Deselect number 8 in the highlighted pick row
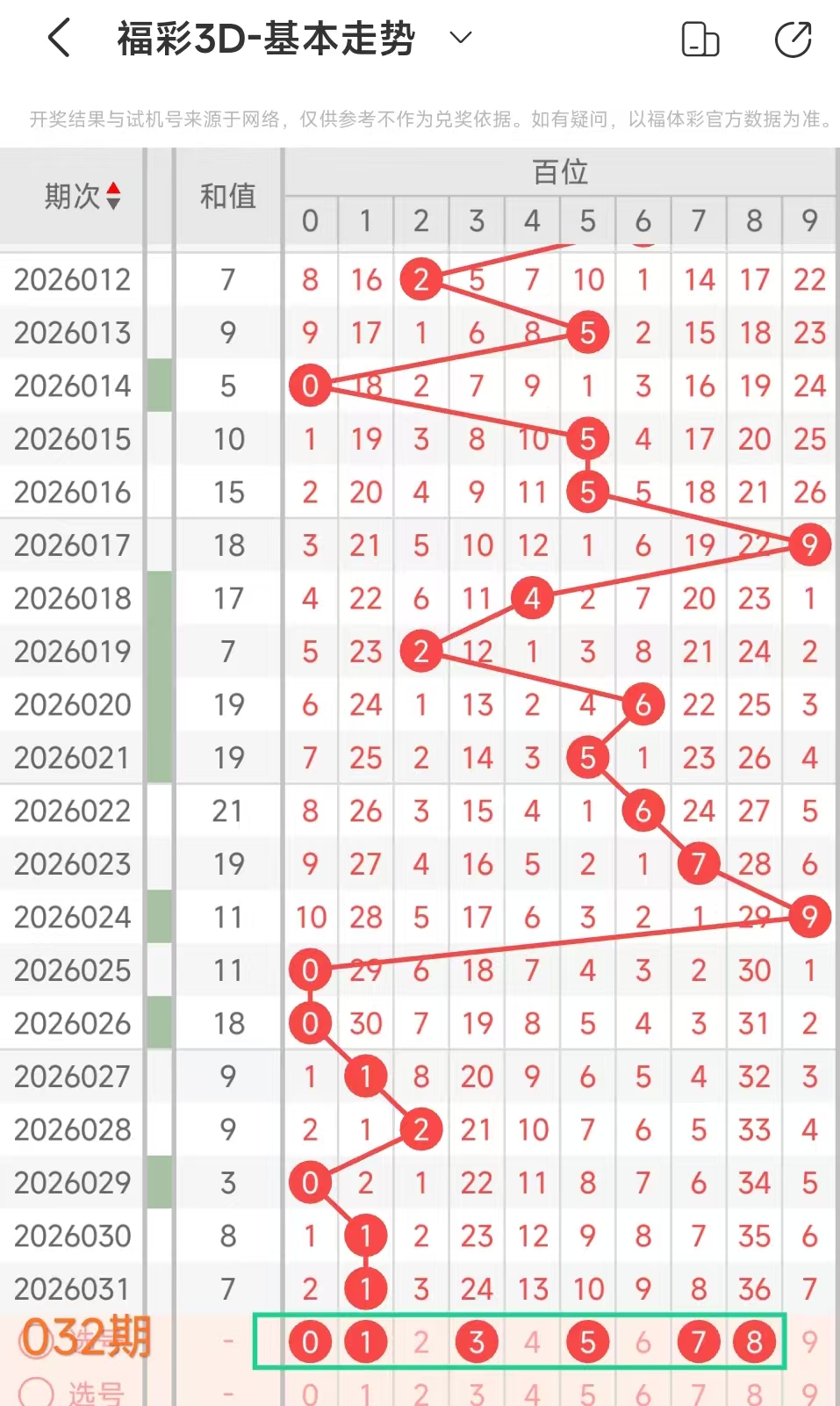The height and width of the screenshot is (1406, 840). 754,1342
